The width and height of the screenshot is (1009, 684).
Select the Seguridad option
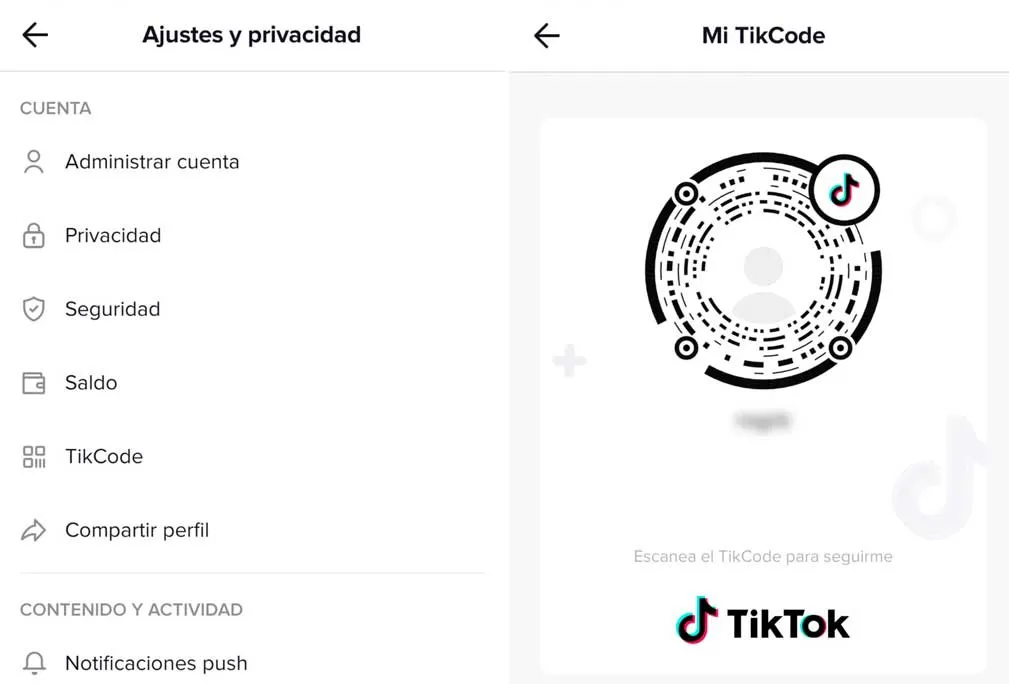112,309
